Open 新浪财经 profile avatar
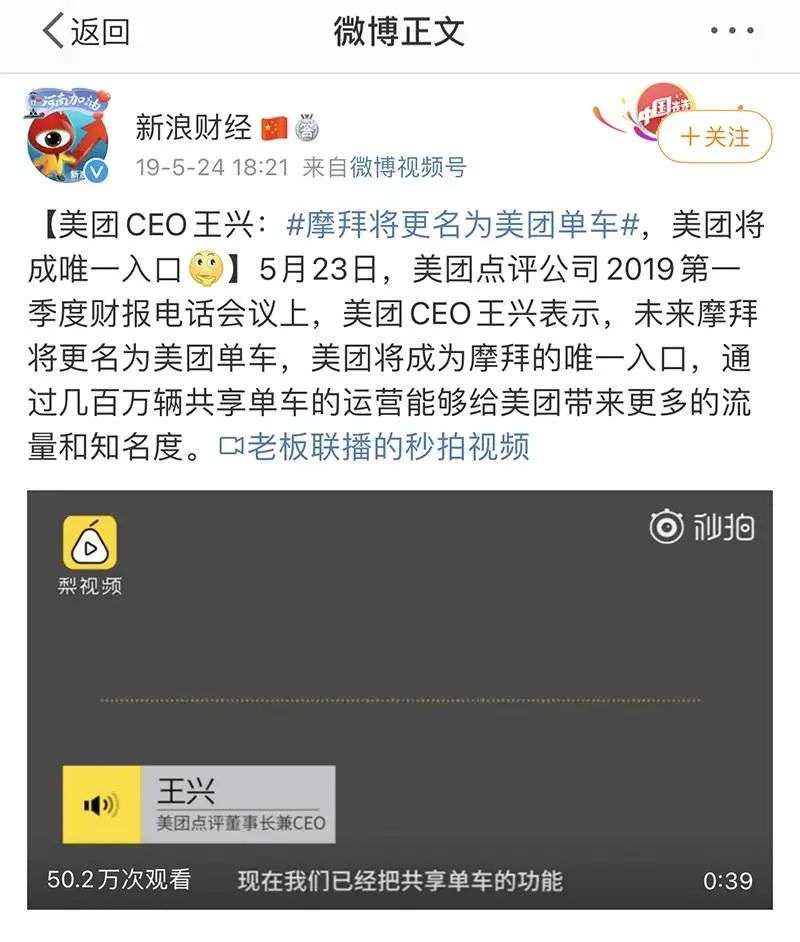The width and height of the screenshot is (800, 942). click(x=67, y=136)
